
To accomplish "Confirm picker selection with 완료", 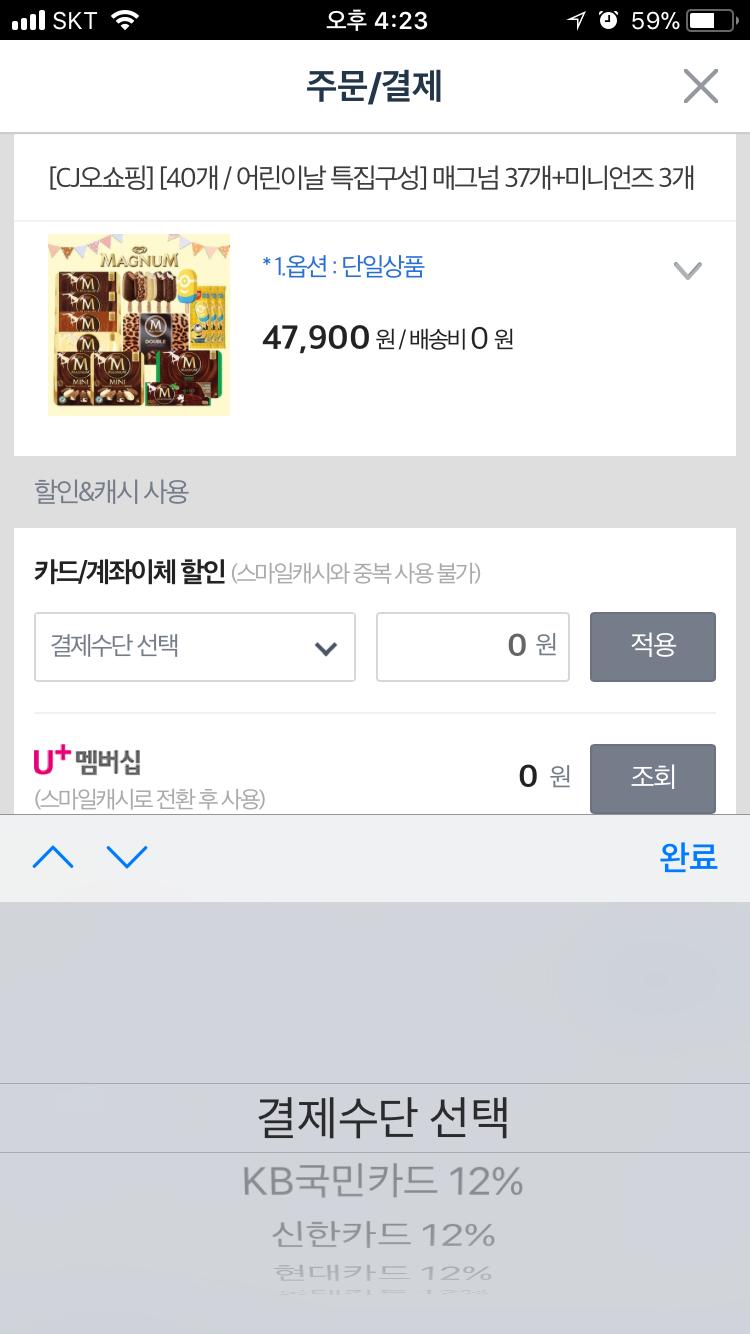I will click(688, 857).
